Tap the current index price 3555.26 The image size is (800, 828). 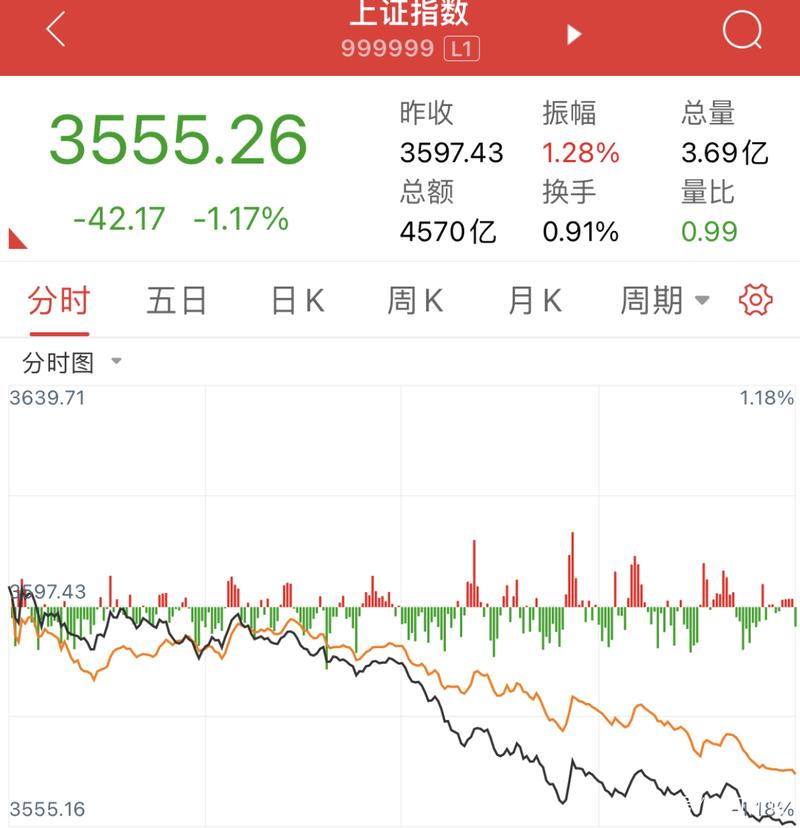click(177, 141)
